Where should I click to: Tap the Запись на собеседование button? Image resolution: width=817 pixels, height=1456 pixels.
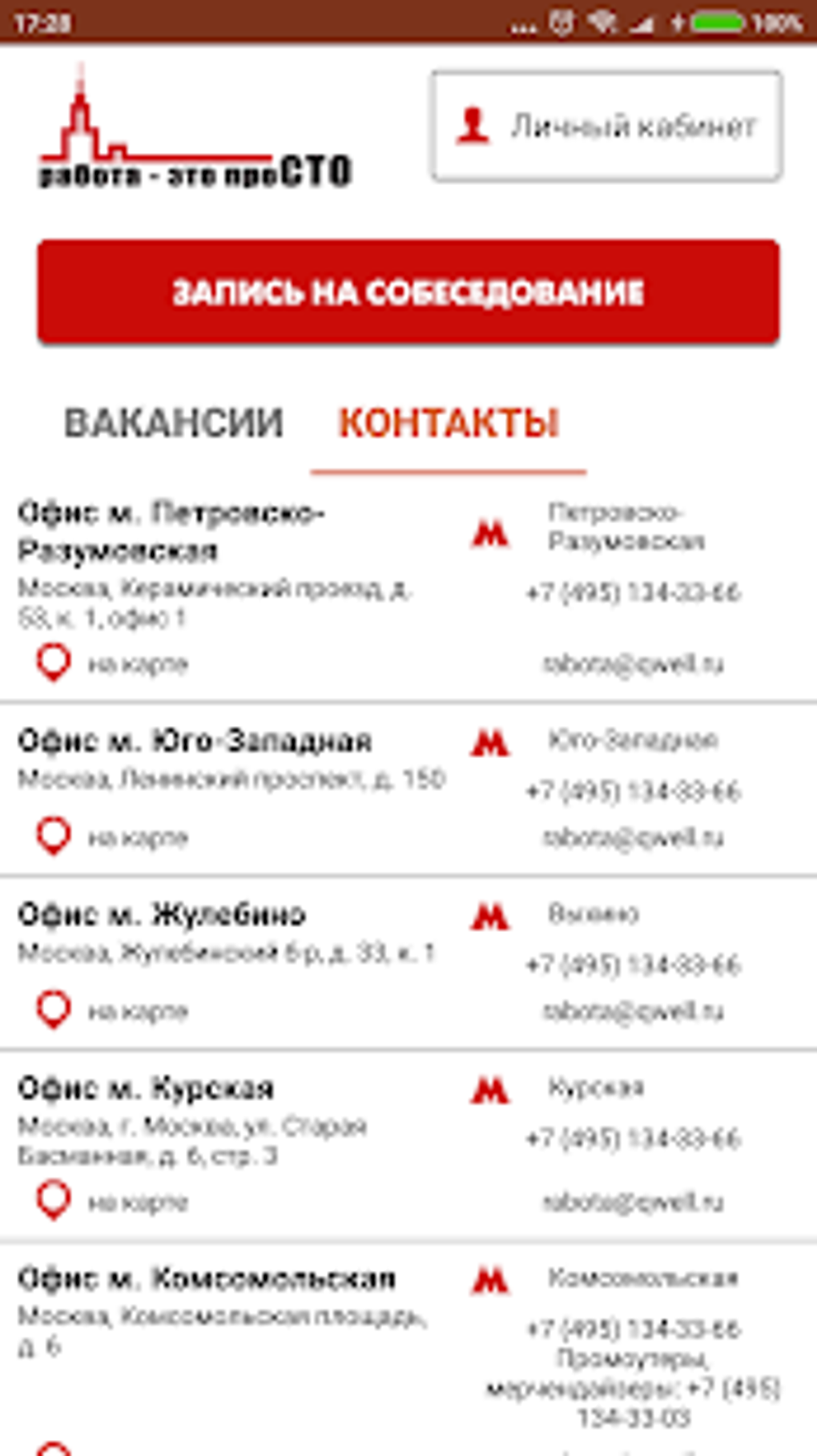pyautogui.click(x=408, y=292)
